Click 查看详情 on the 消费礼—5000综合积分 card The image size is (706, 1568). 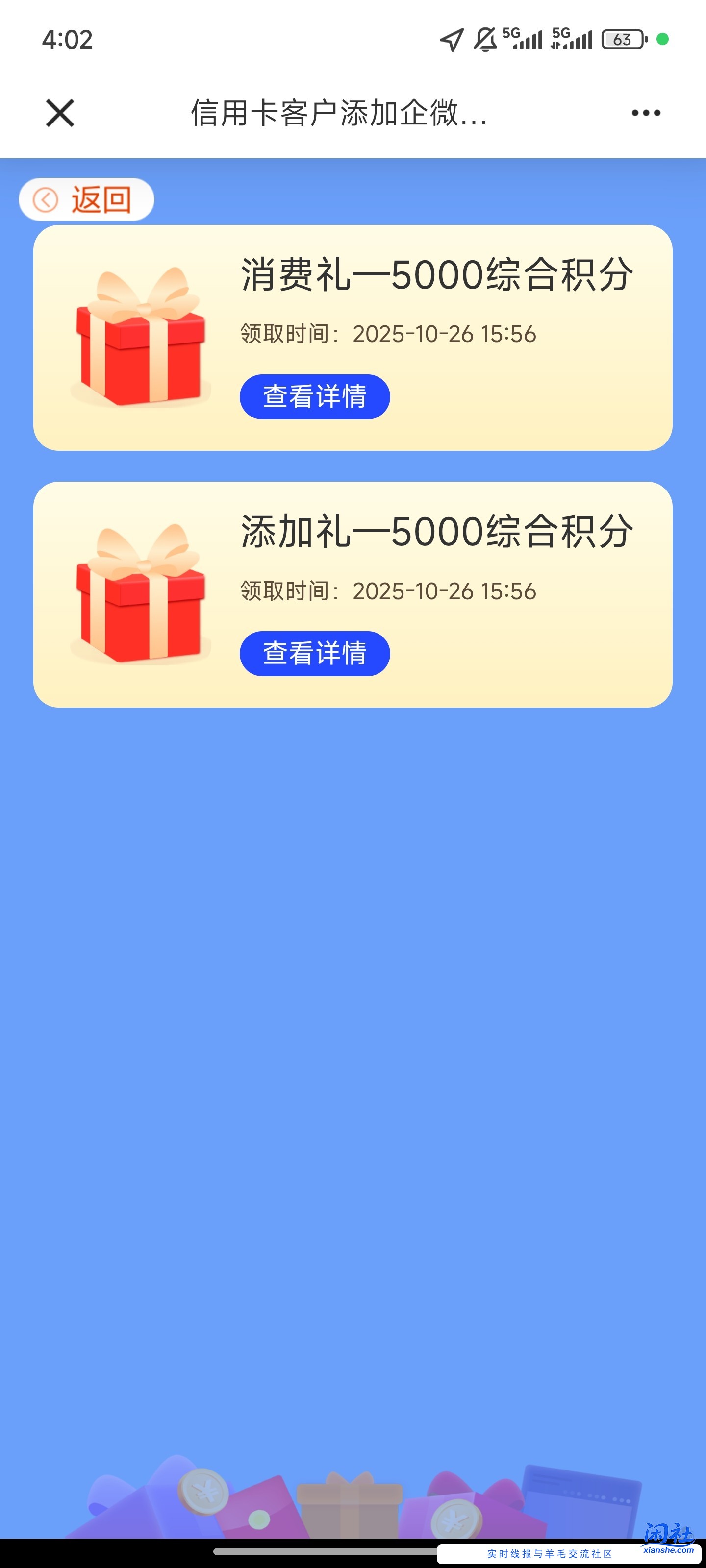pos(315,396)
